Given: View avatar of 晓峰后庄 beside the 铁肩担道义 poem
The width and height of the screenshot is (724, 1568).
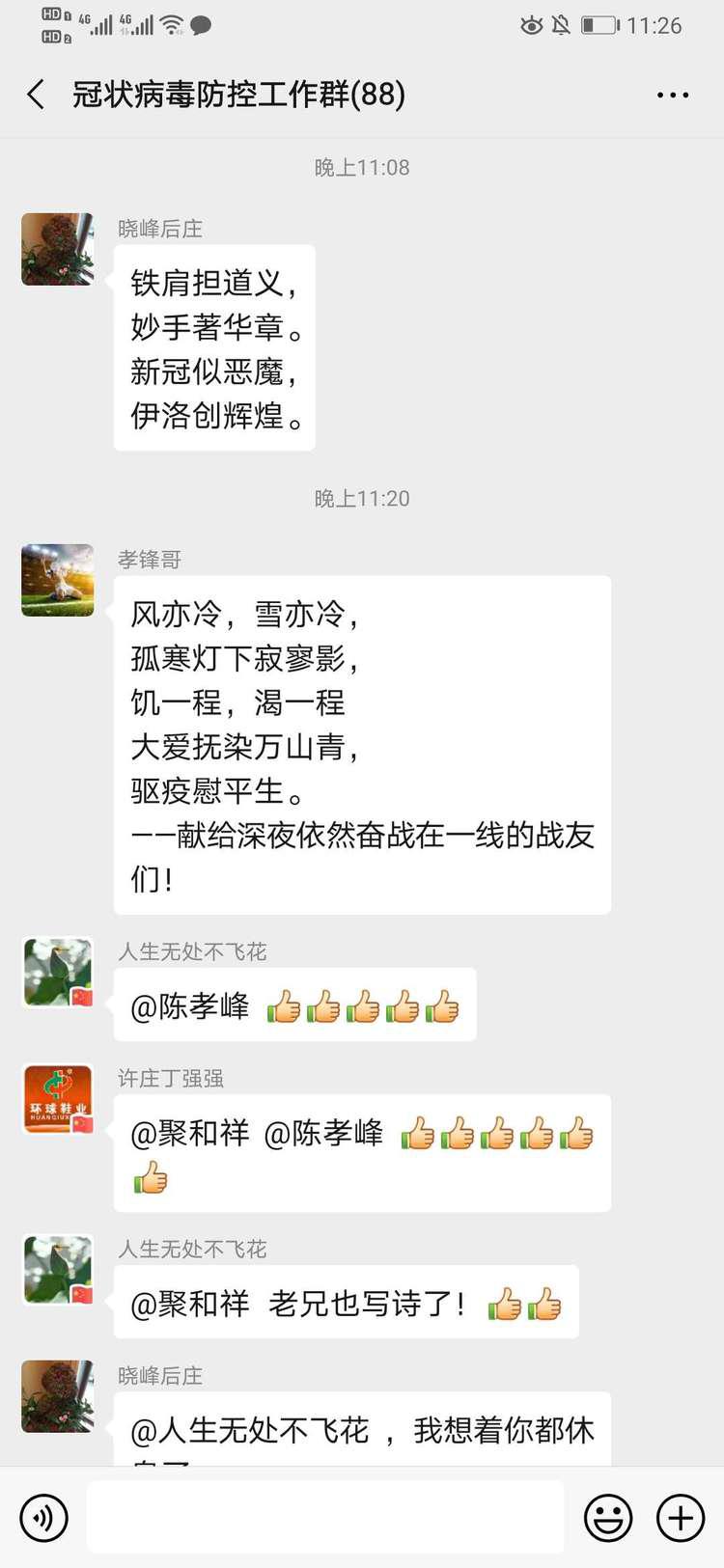Looking at the screenshot, I should (x=58, y=249).
